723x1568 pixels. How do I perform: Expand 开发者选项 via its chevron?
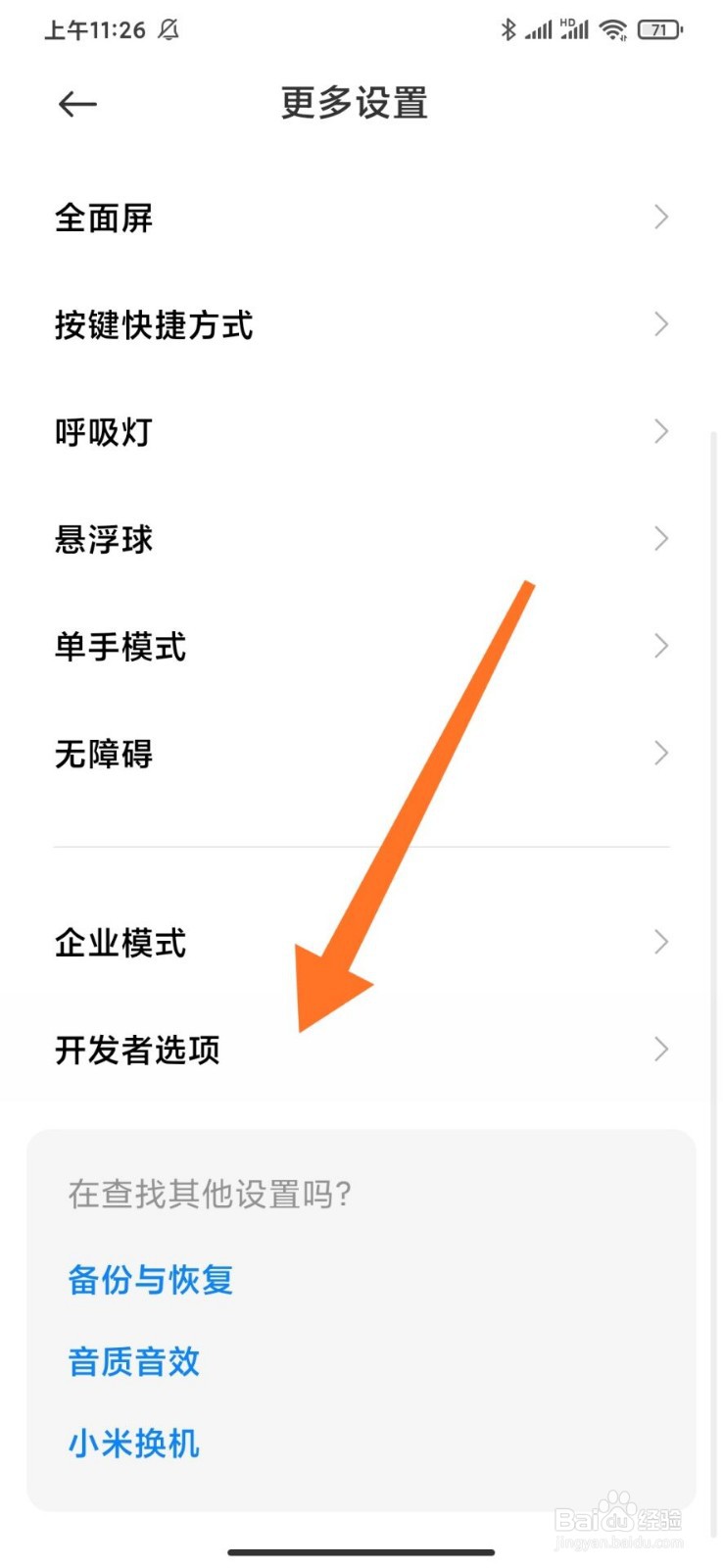[659, 1049]
